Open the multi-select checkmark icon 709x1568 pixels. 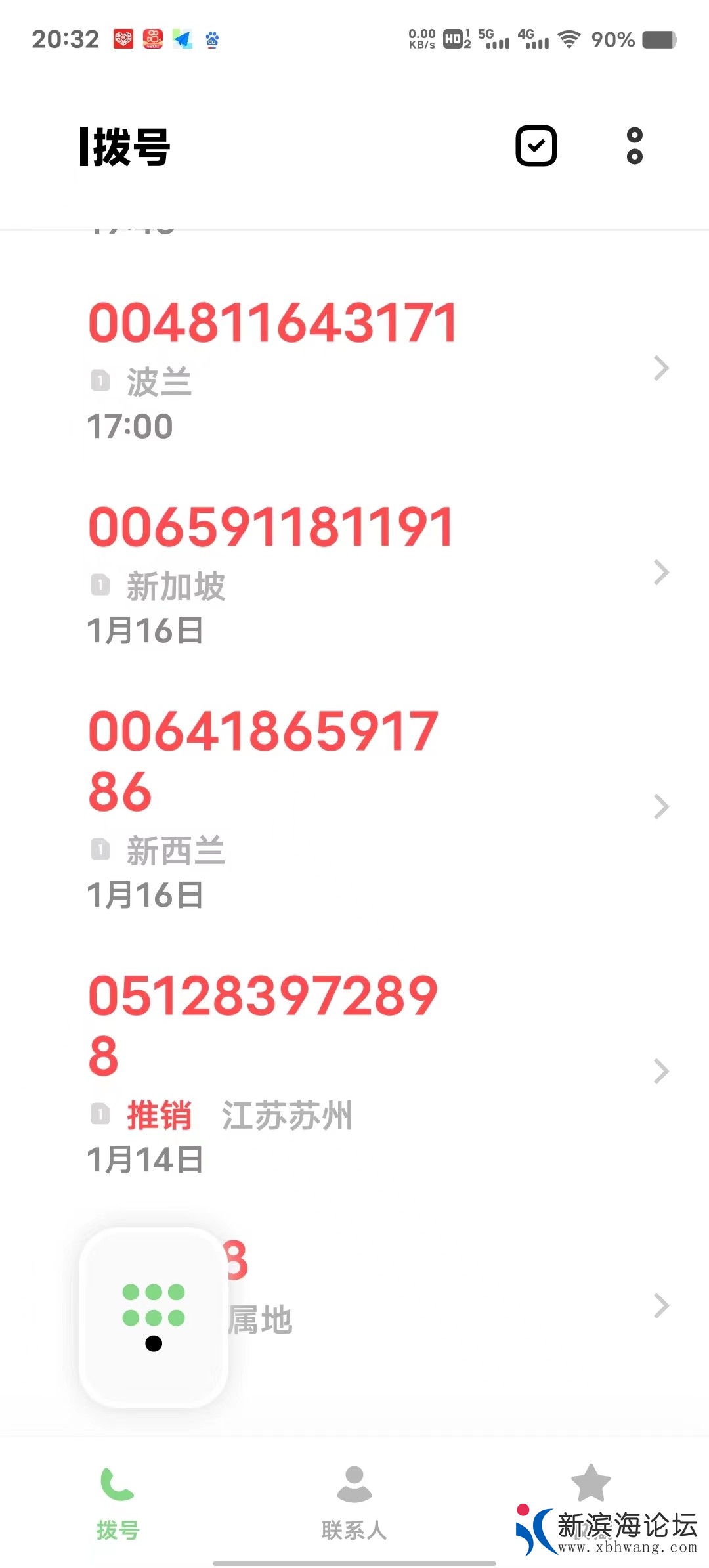pos(537,146)
